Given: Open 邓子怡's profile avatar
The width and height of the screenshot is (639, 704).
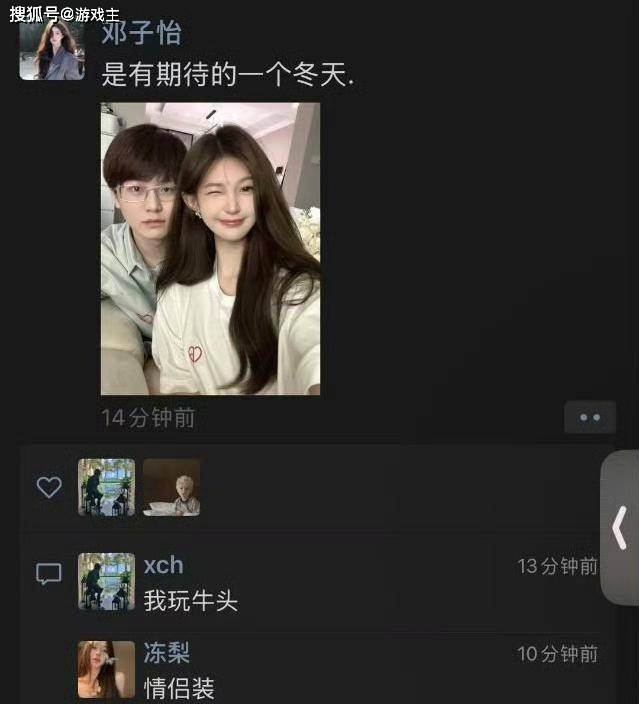Looking at the screenshot, I should [52, 52].
